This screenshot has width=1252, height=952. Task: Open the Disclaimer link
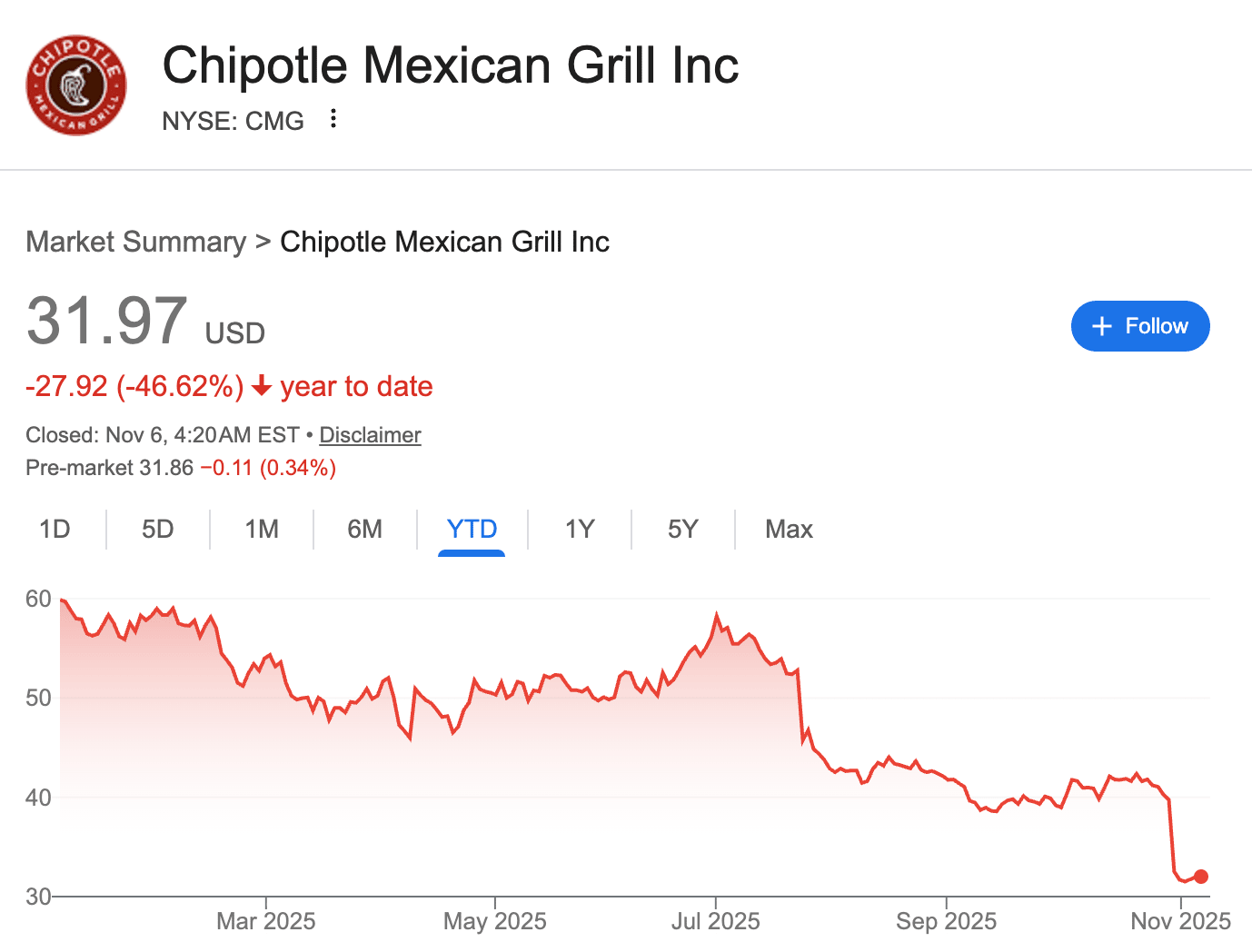(x=370, y=435)
